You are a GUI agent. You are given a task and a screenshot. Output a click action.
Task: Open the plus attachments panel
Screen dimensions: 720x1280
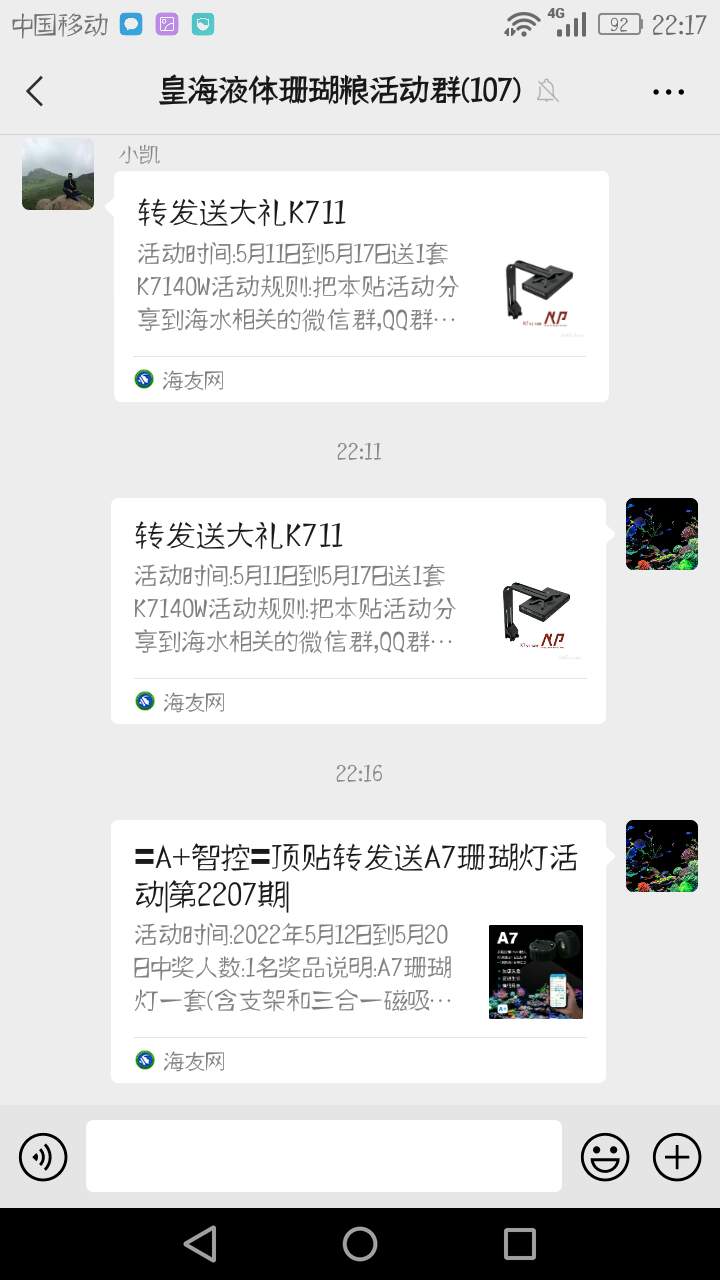click(x=677, y=1157)
